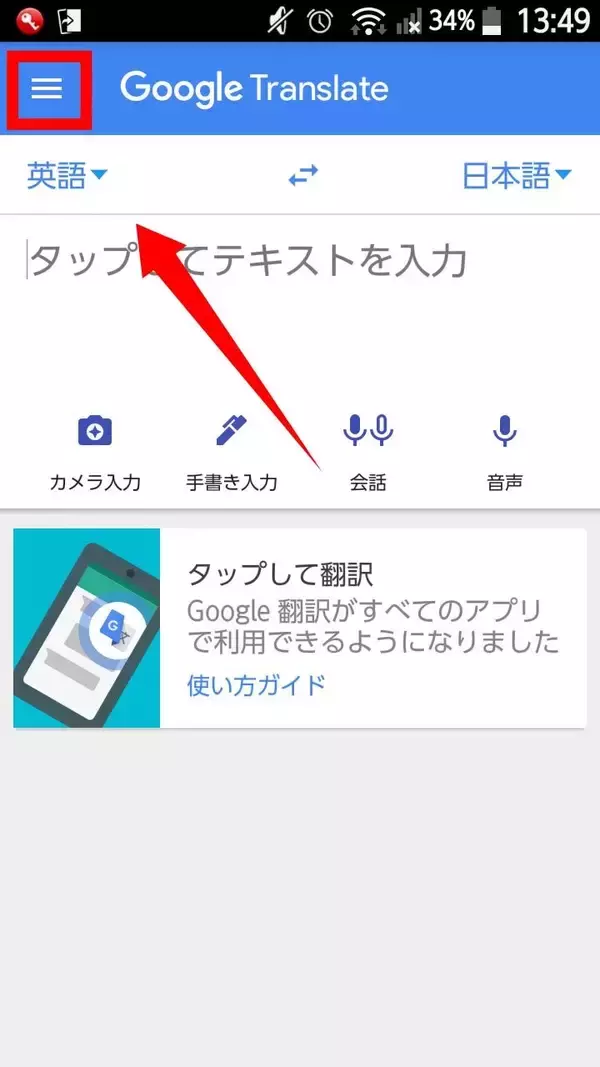Open the 日本語 target language dropdown
600x1067 pixels.
pos(516,177)
